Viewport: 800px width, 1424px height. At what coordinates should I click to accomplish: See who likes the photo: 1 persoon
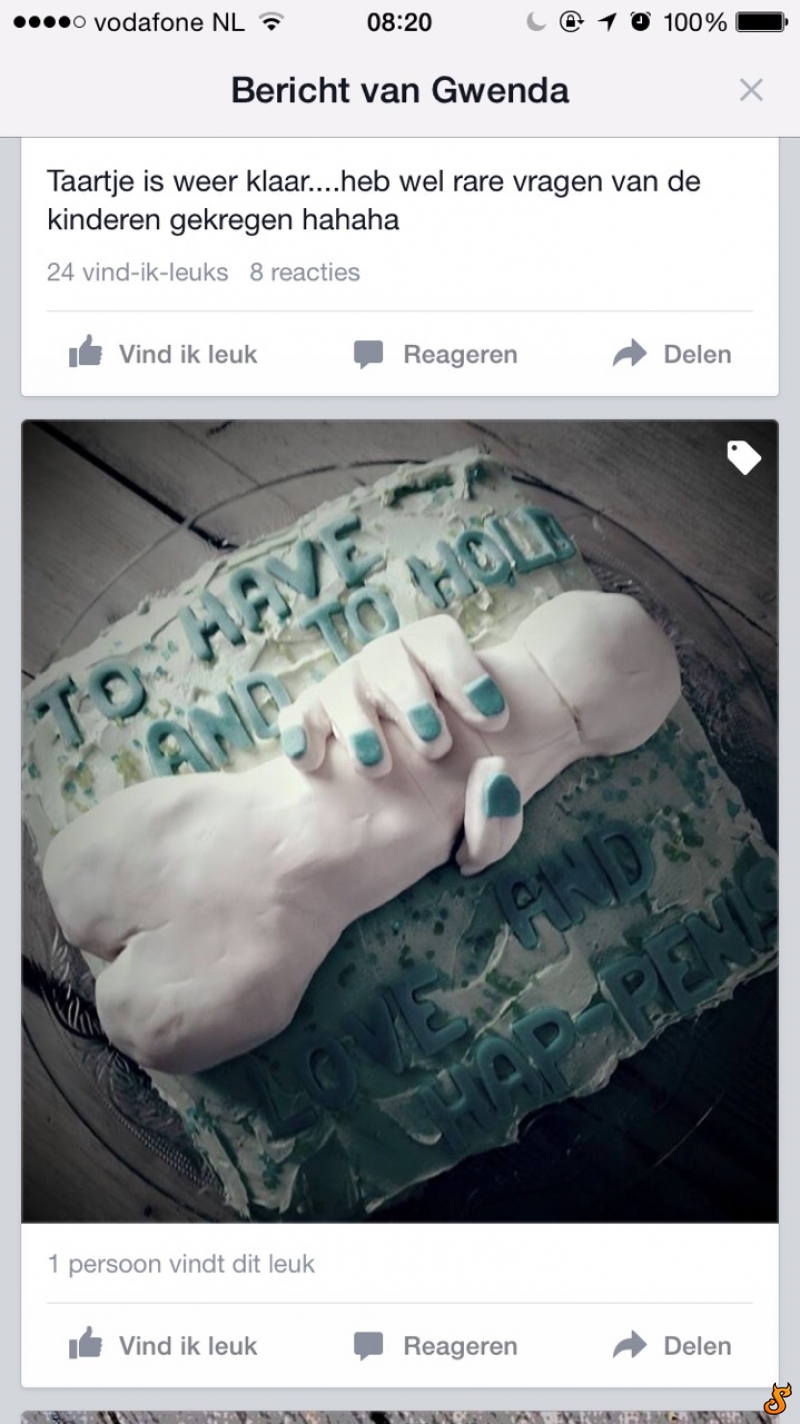tap(181, 1264)
